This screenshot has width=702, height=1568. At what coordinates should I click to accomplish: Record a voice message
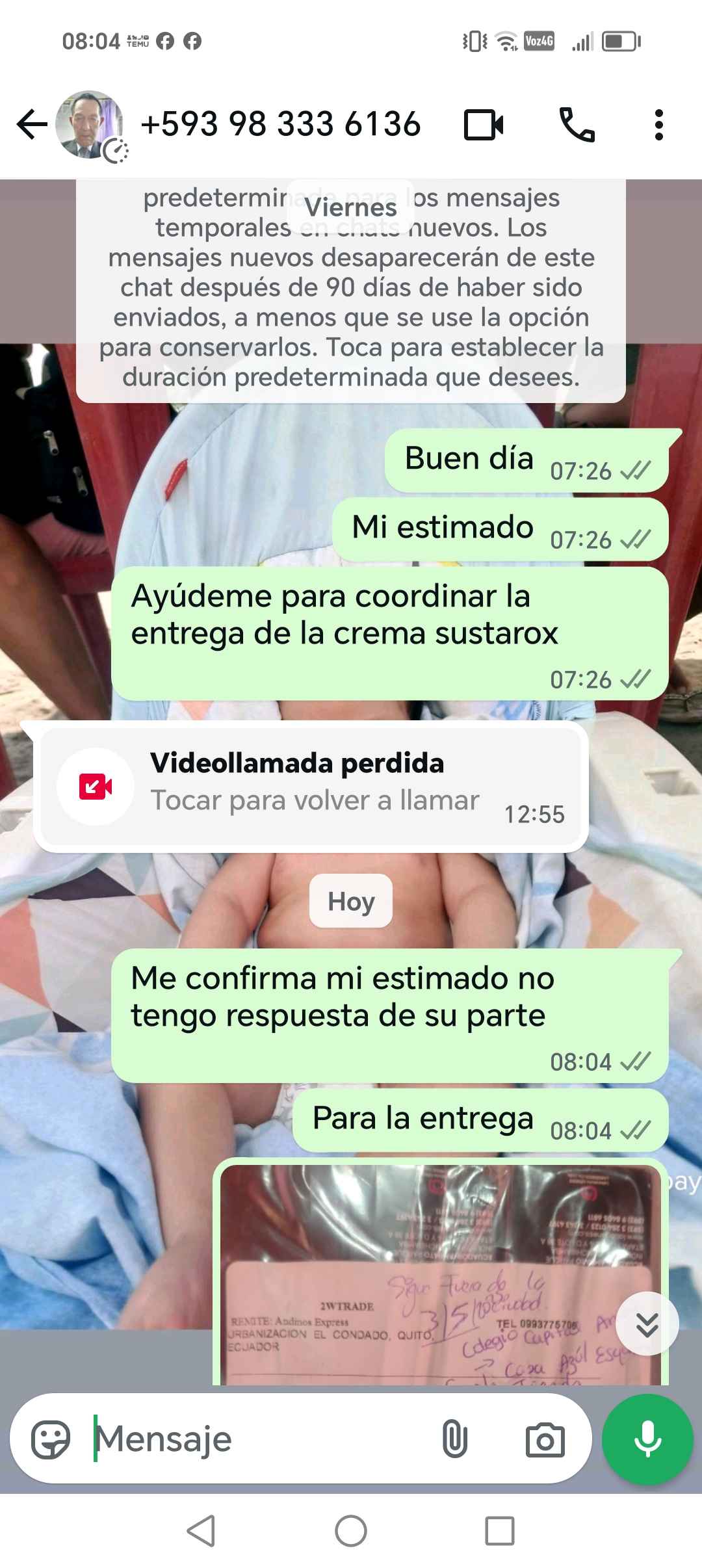(647, 1439)
